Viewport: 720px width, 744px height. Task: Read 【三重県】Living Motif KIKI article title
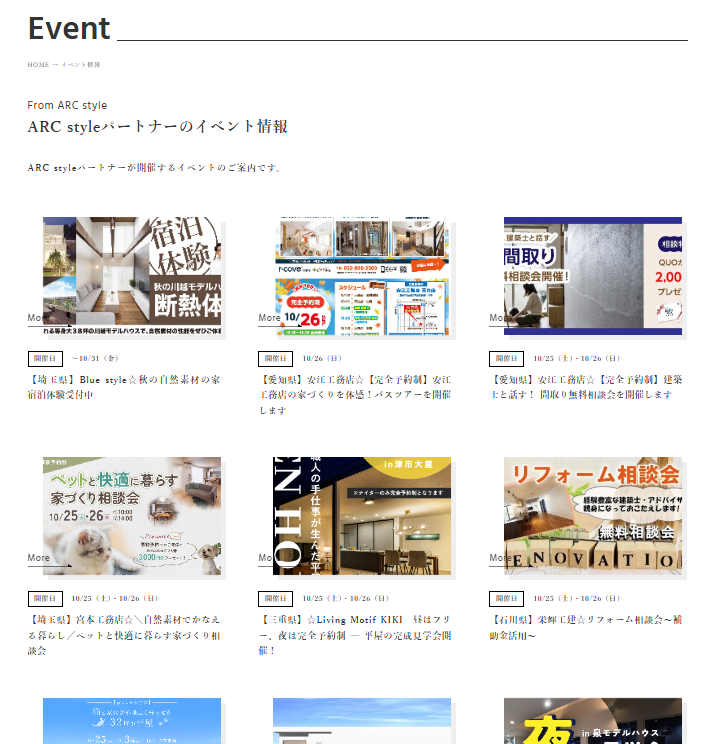tap(355, 634)
